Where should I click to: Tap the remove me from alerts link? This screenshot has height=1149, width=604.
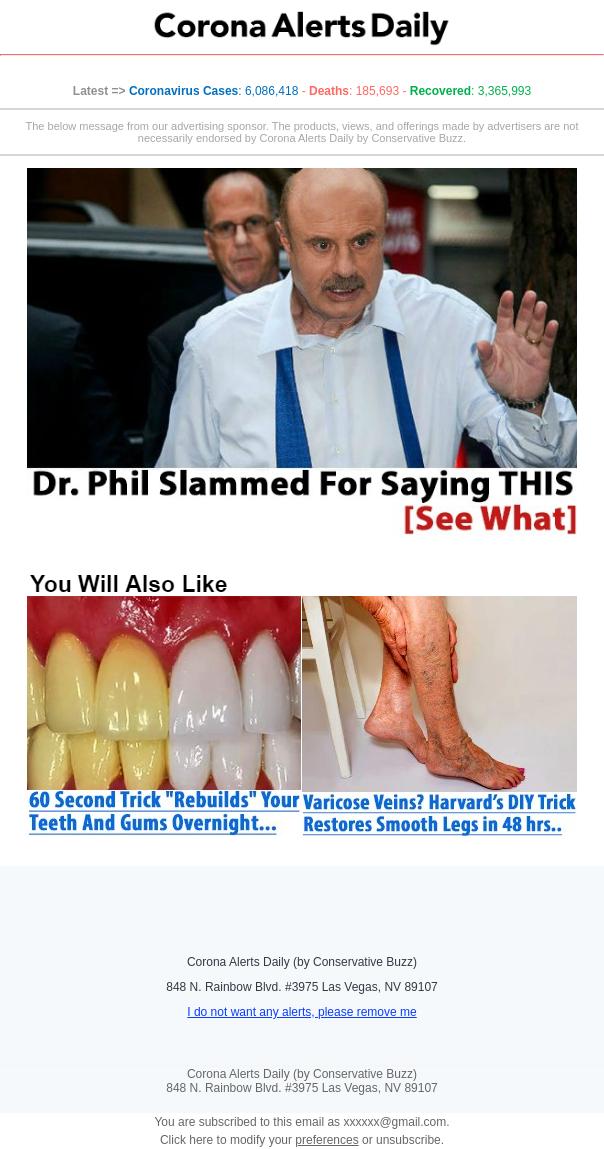point(301,1012)
